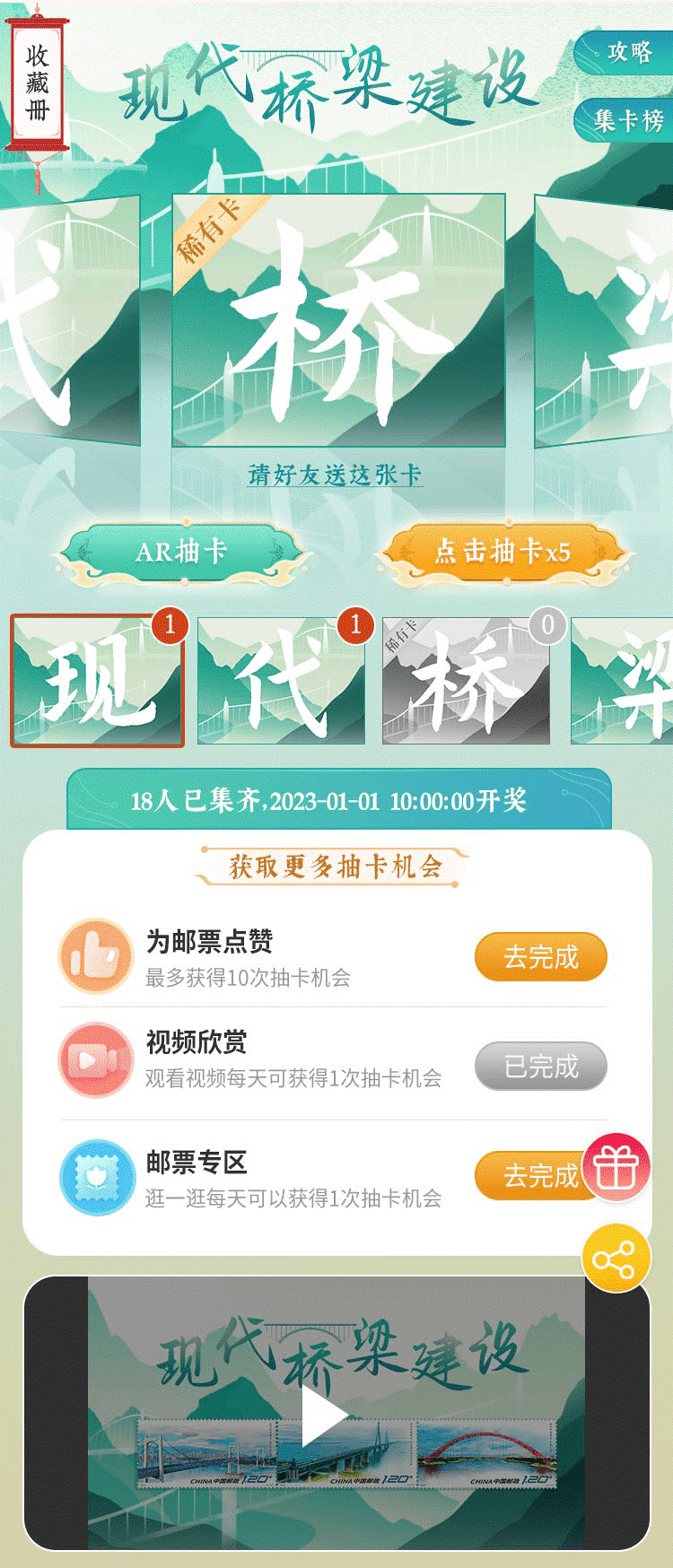Start AR抽卡 card draw

[181, 552]
